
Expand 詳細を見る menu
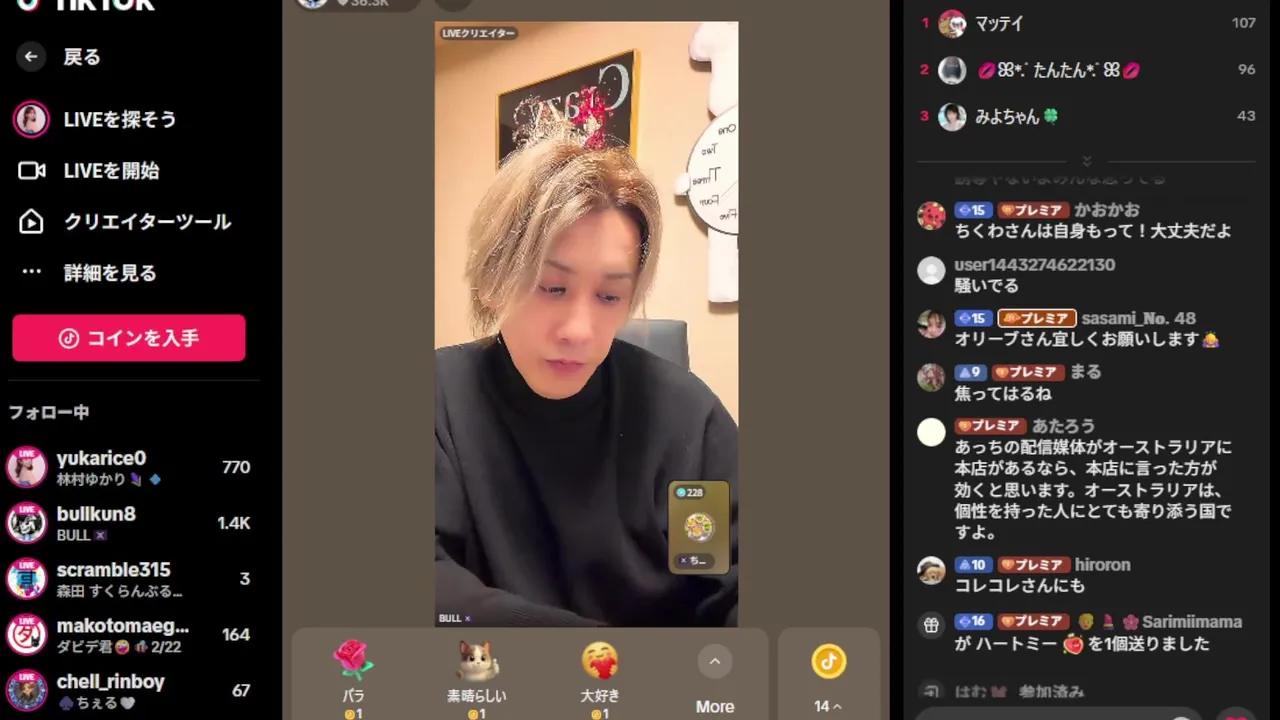pos(109,273)
